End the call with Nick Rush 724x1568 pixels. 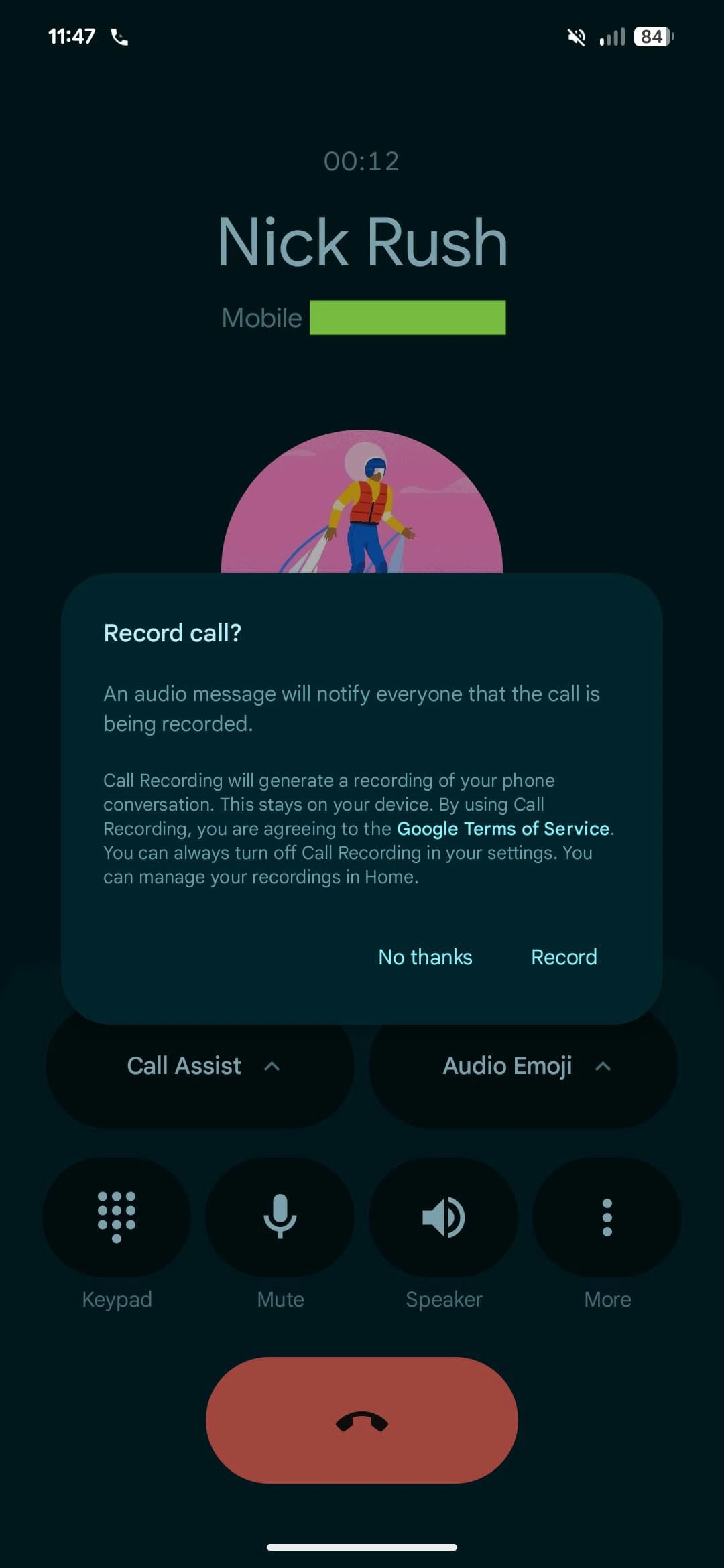362,1420
